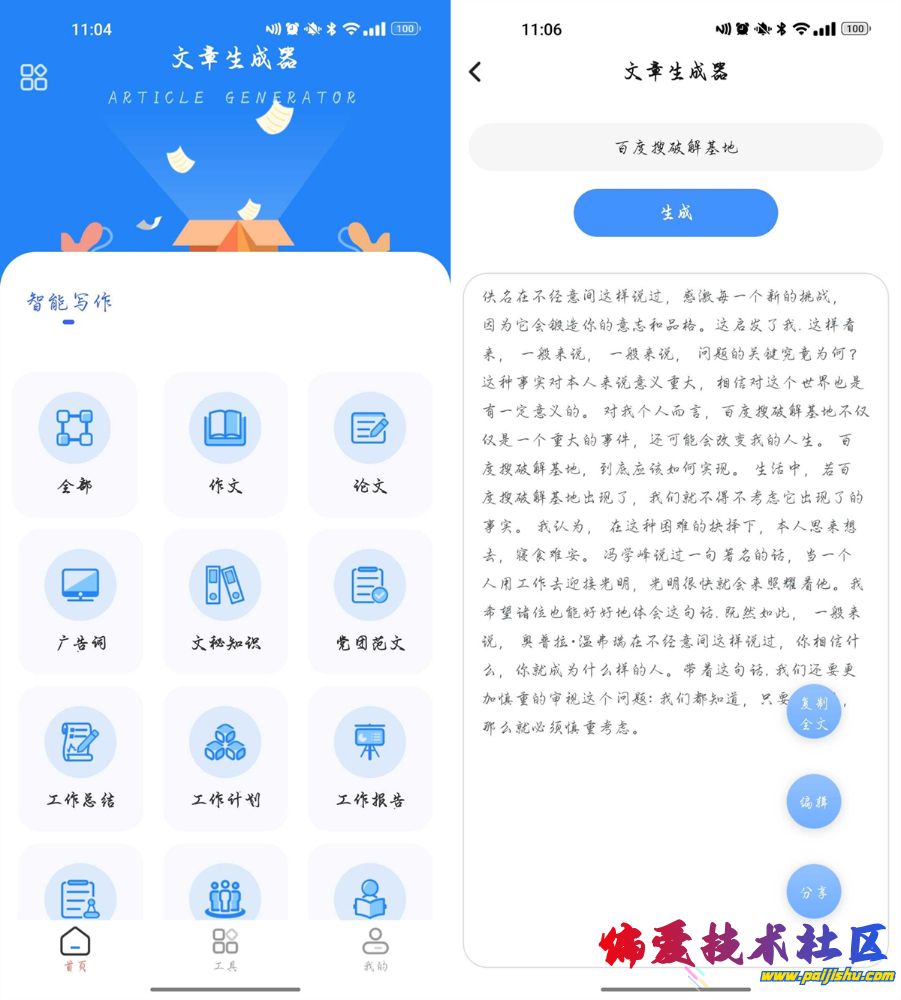
Task: Open the 作文 writing category
Action: click(x=225, y=445)
